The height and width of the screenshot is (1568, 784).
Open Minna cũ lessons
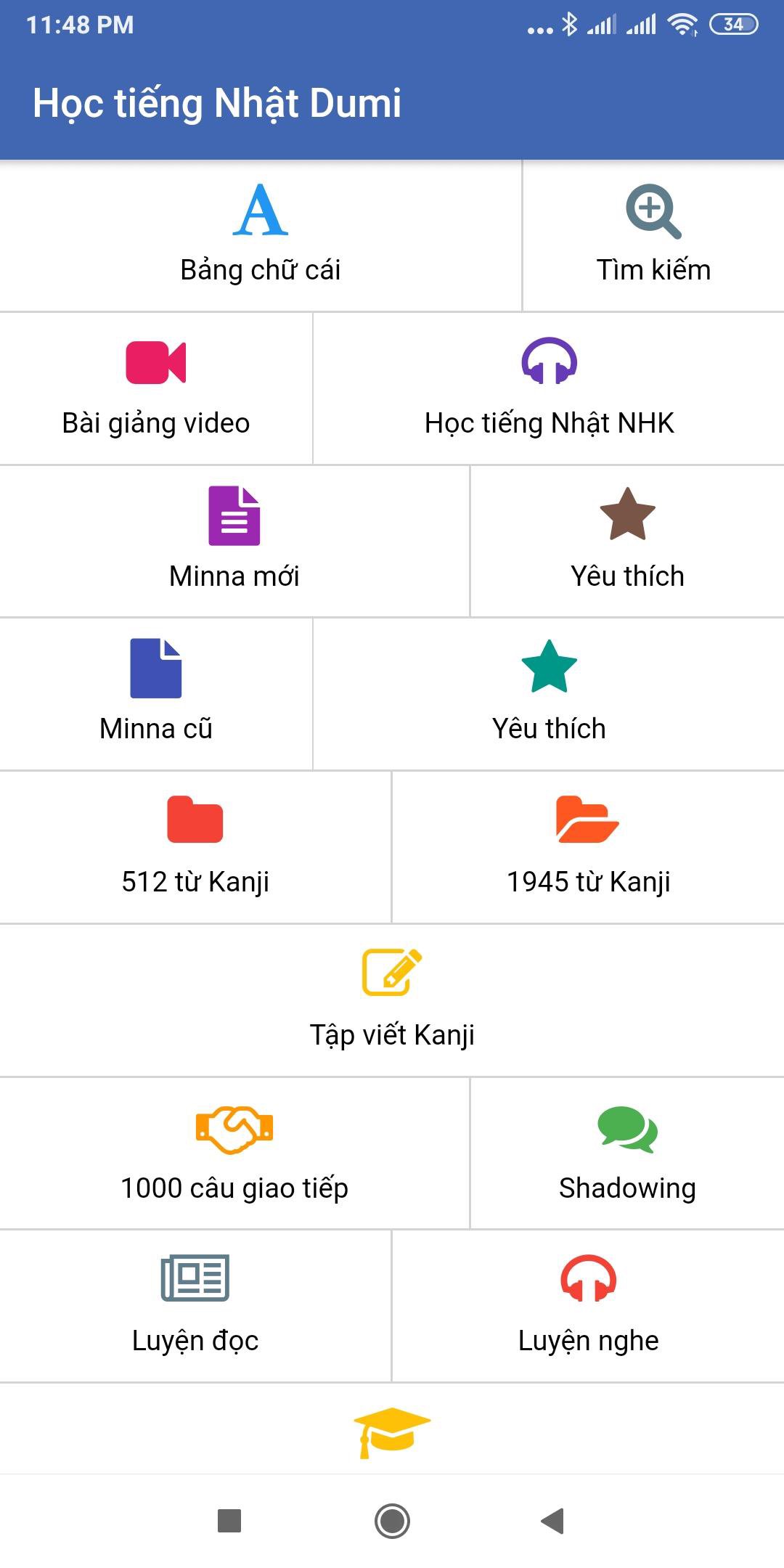pyautogui.click(x=156, y=695)
